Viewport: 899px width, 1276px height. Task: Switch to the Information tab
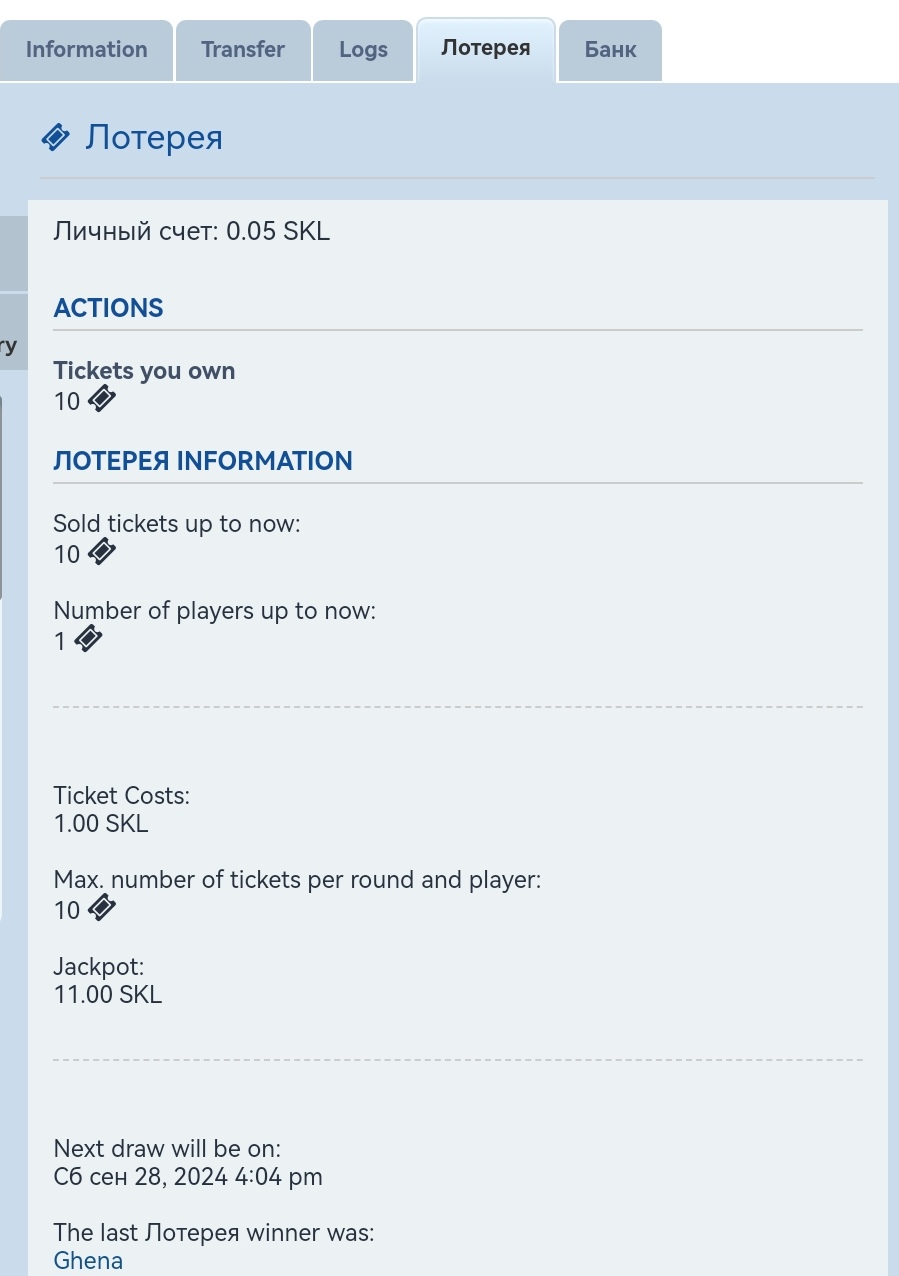86,50
